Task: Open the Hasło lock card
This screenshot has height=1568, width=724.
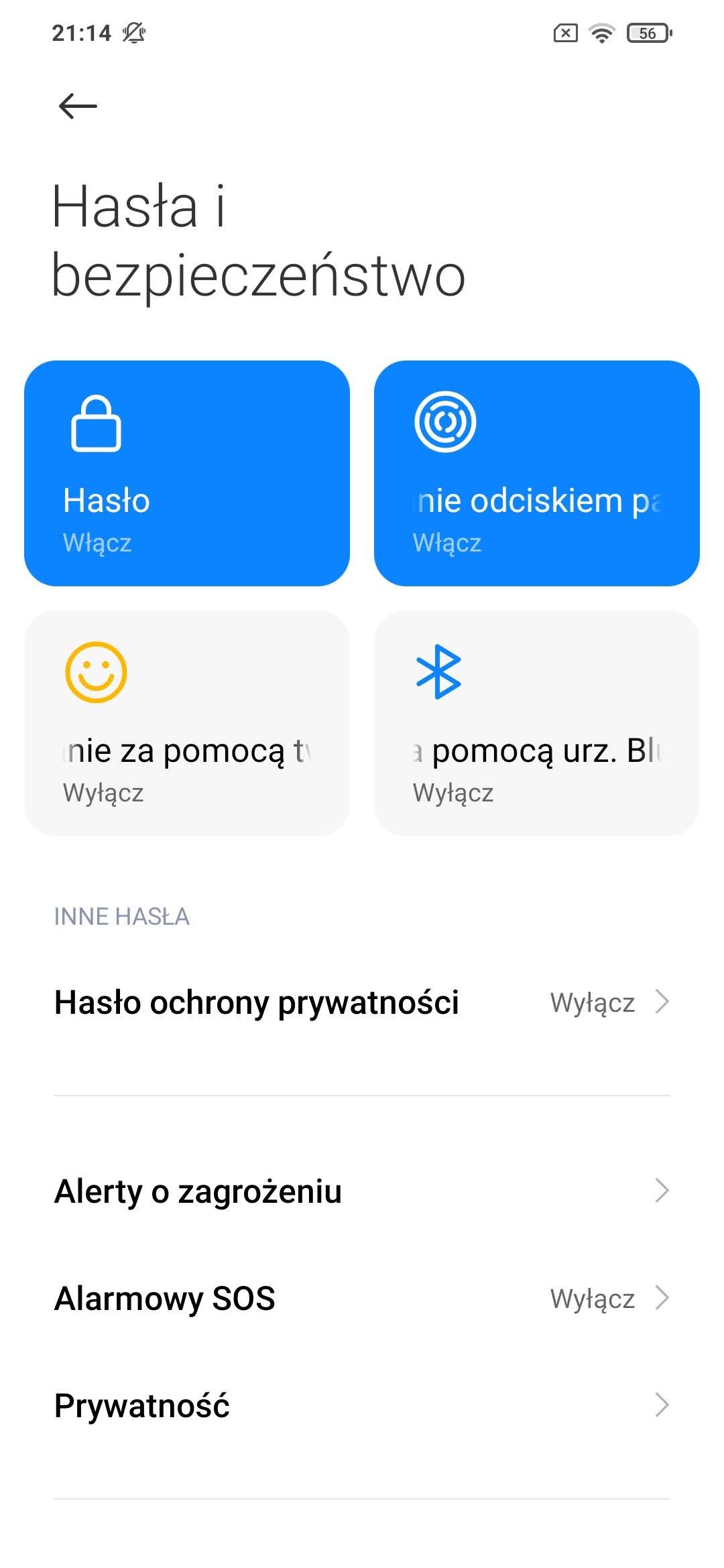Action: (187, 473)
